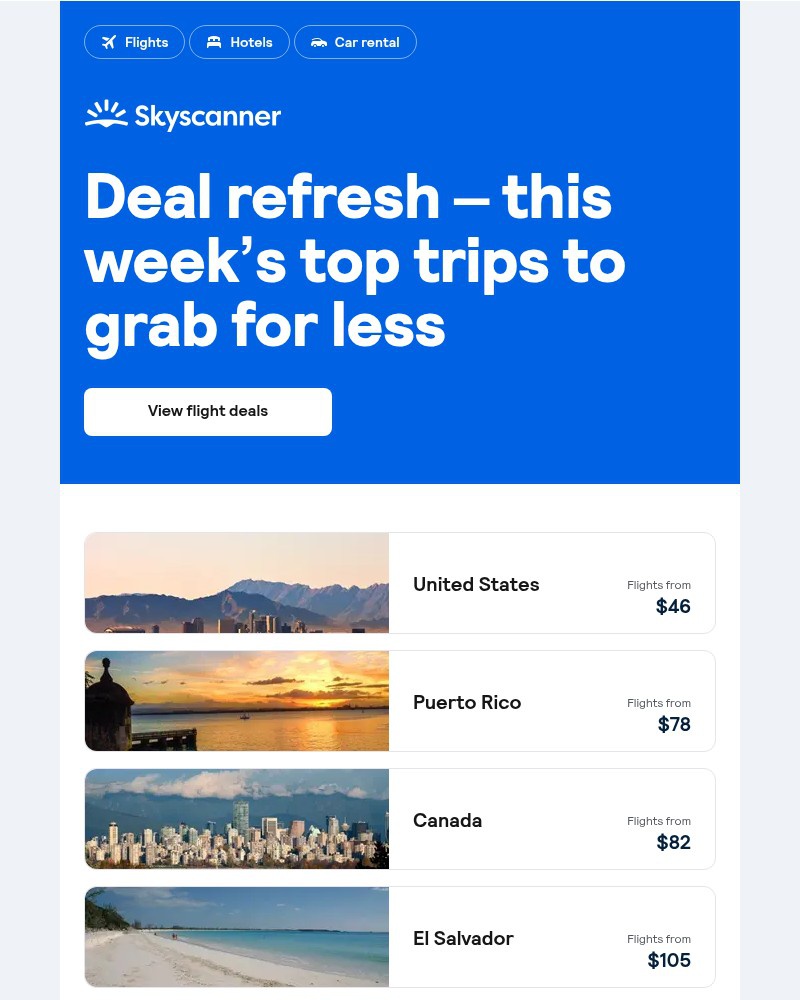Select the Puerto Rico destination name
Screen dimensions: 800x1000
pos(467,702)
